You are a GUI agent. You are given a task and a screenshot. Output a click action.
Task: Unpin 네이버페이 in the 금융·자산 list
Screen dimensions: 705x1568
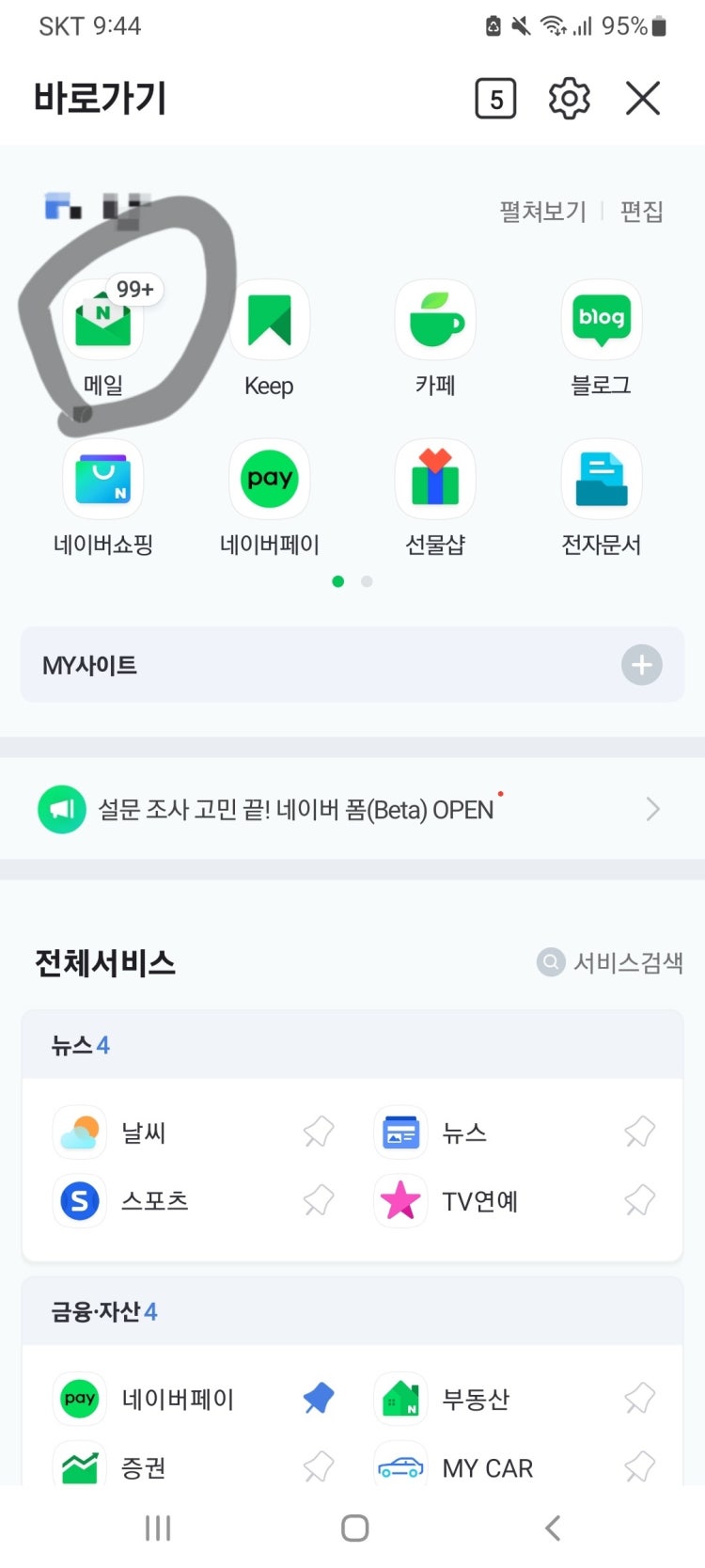tap(319, 1399)
